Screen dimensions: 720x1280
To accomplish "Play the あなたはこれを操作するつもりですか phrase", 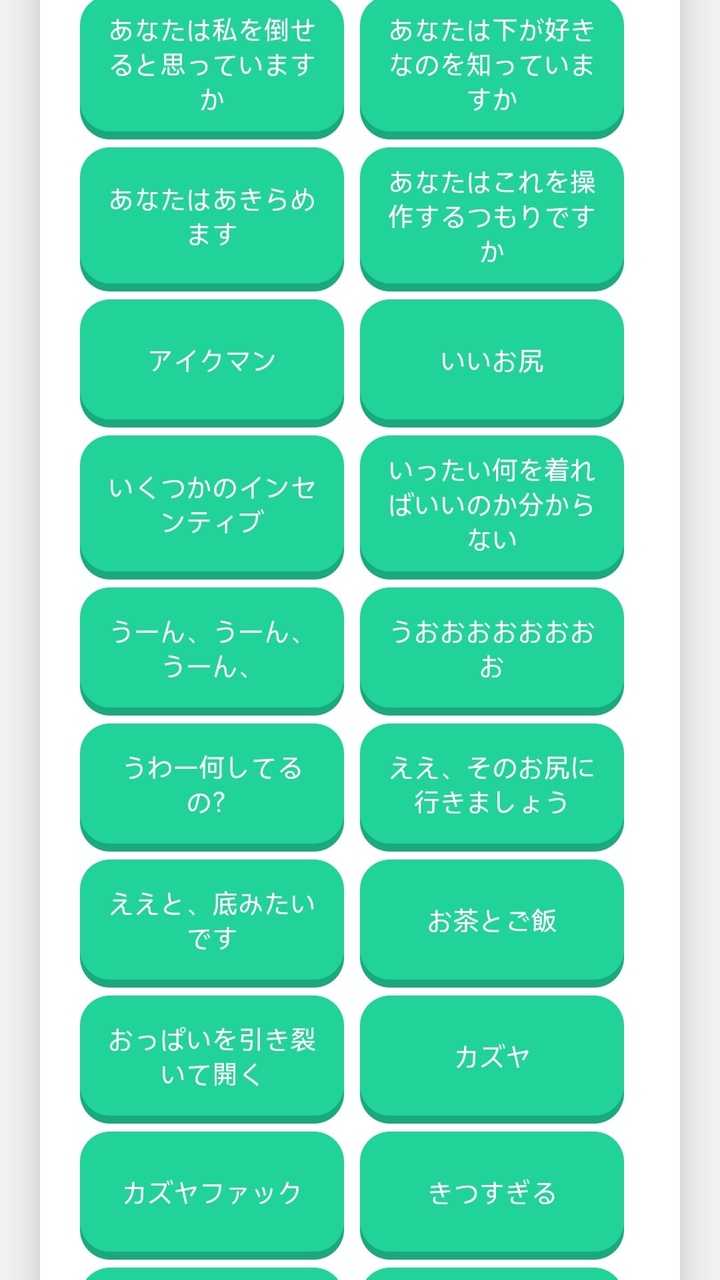I will (x=492, y=216).
